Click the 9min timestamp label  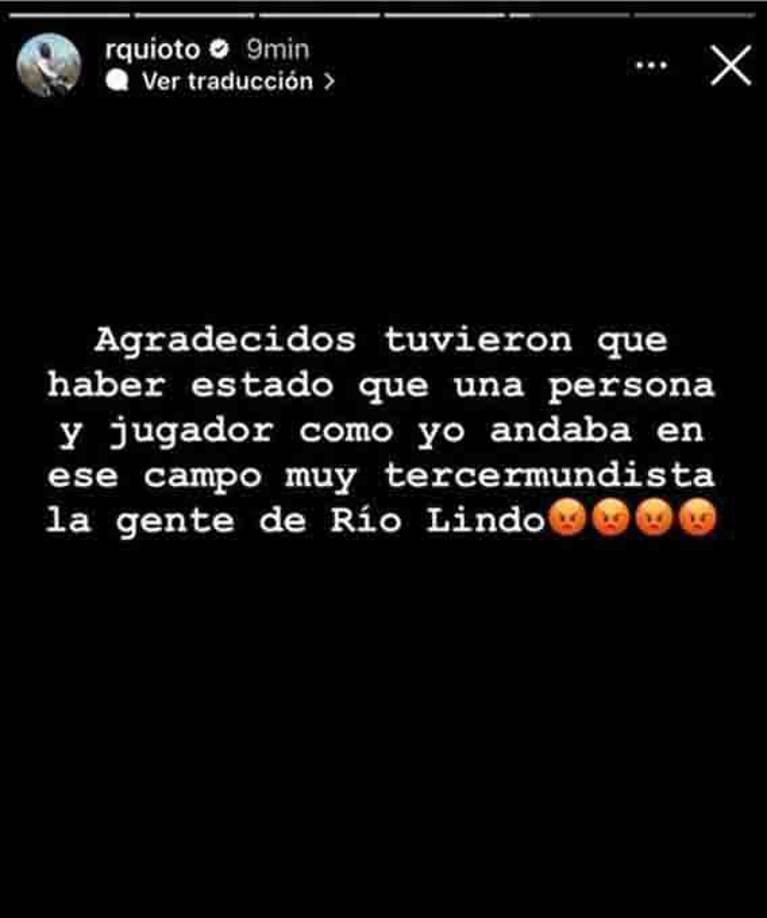coord(274,47)
